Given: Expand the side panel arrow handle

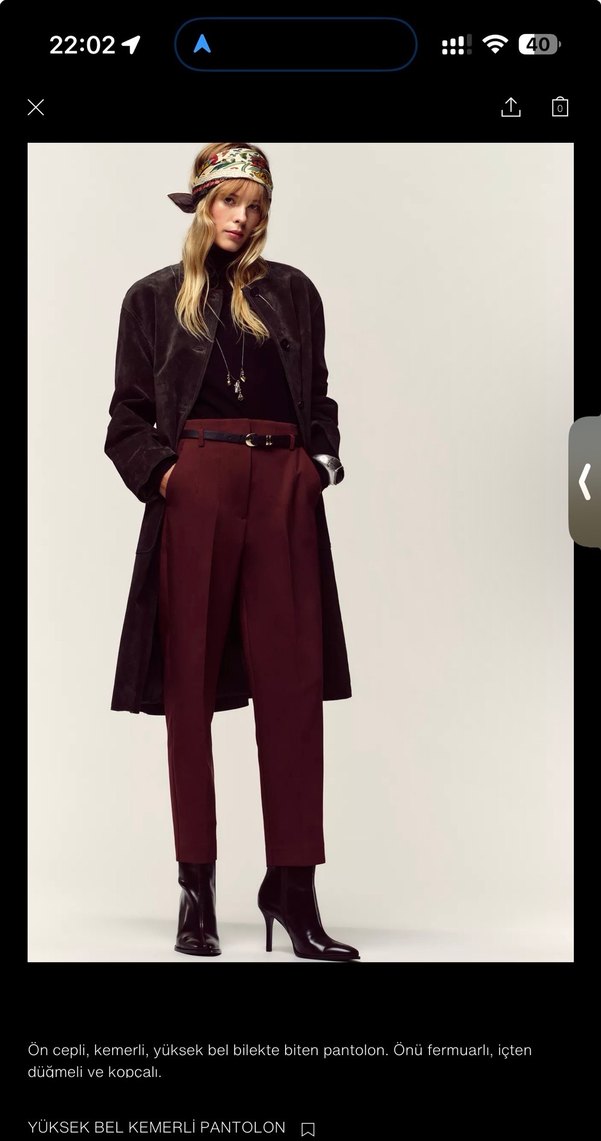Looking at the screenshot, I should 585,482.
